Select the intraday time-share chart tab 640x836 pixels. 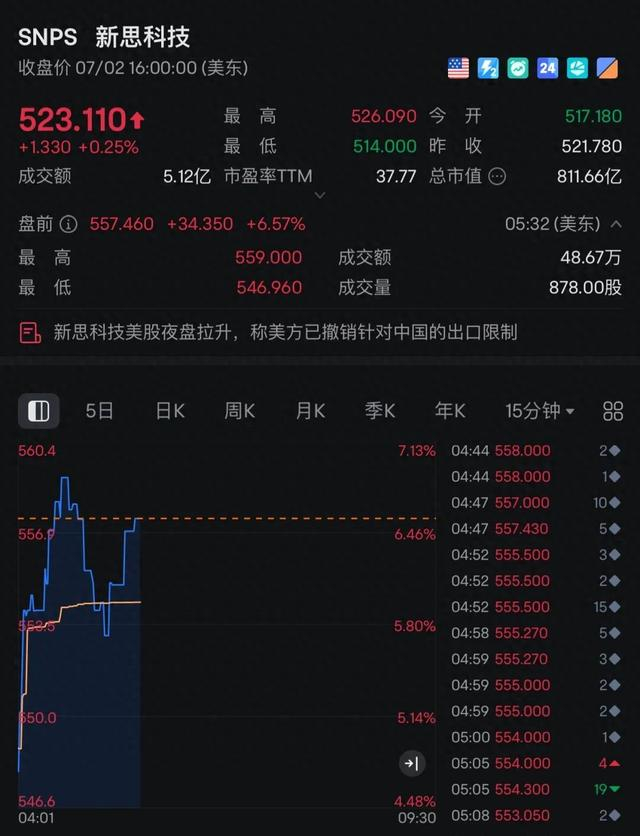38,411
